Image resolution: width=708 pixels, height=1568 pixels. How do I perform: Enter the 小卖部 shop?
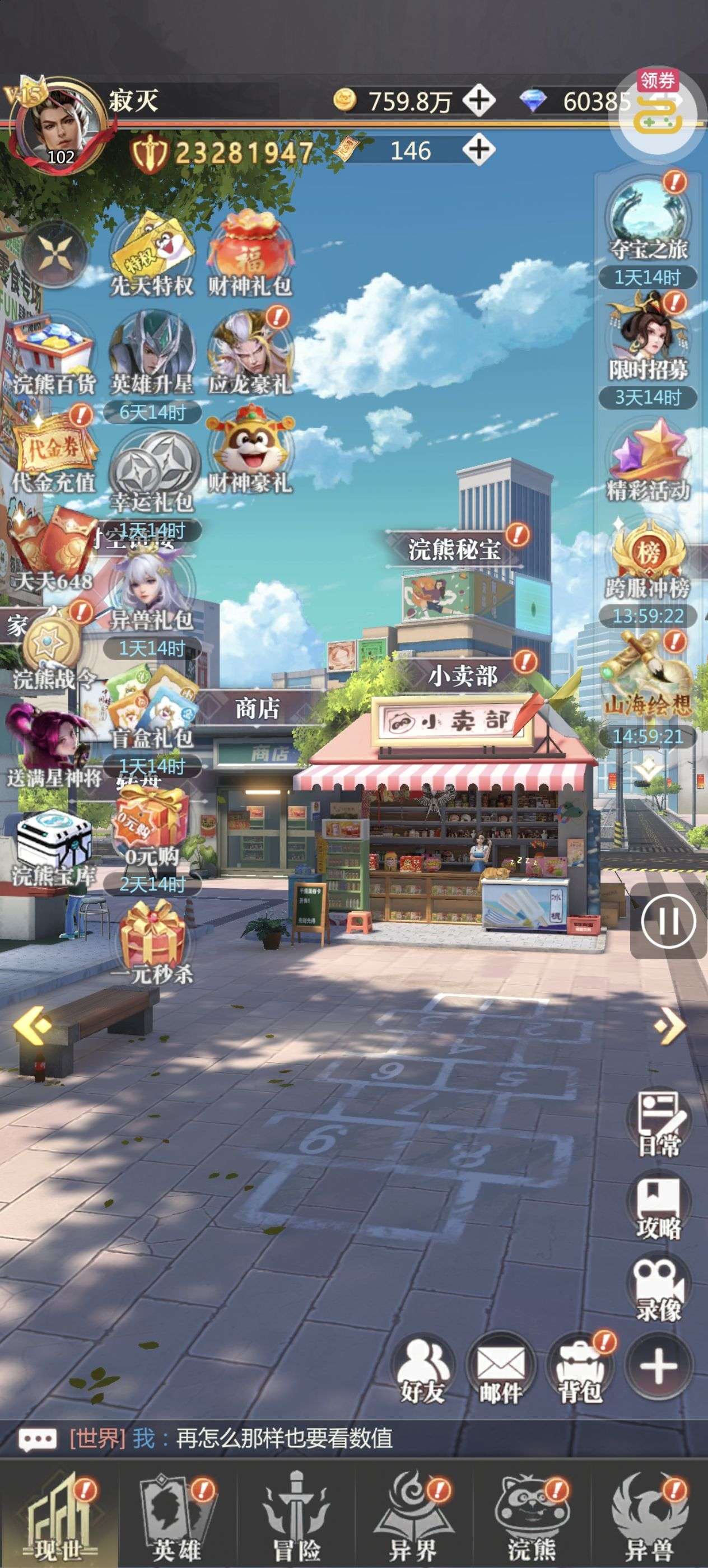tap(463, 677)
